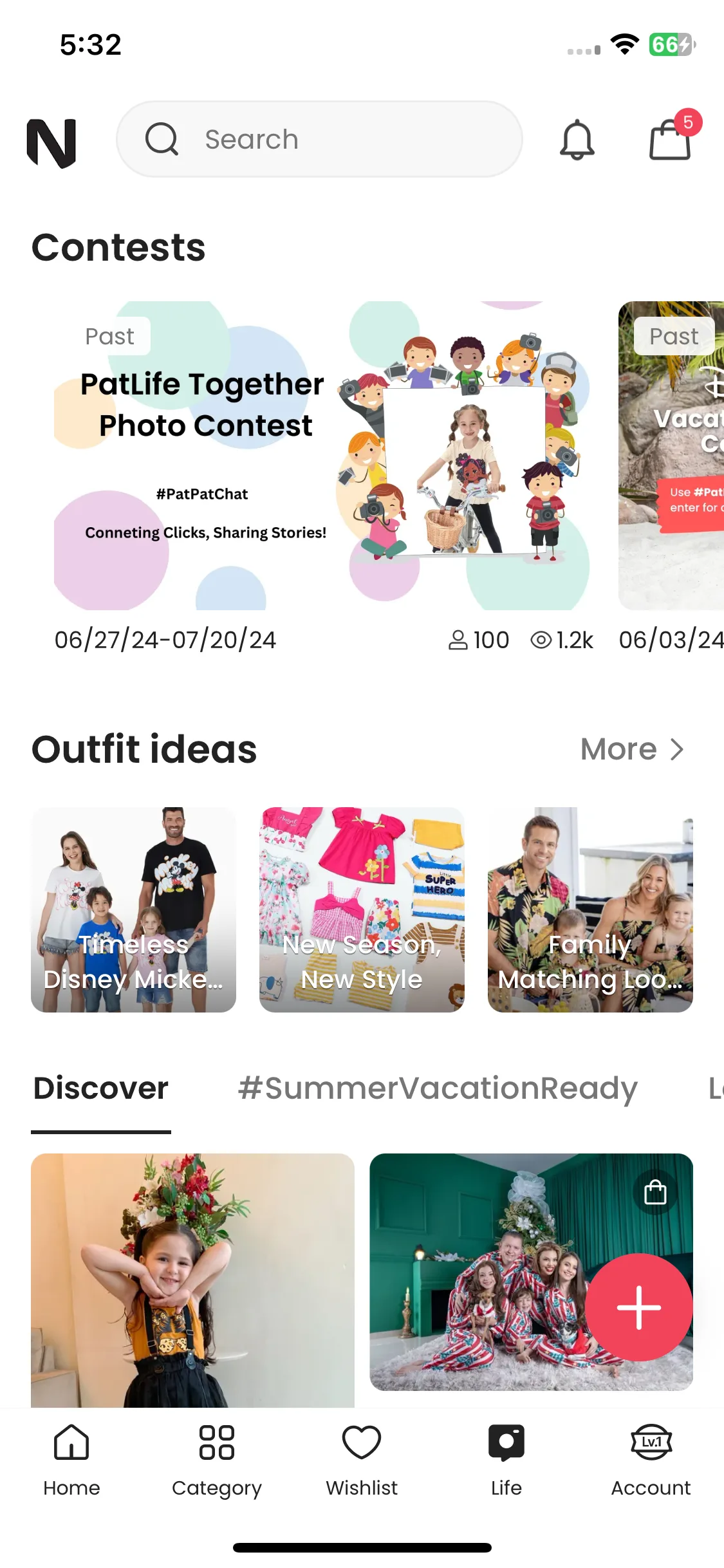Switch to the Category tab

[x=217, y=1459]
